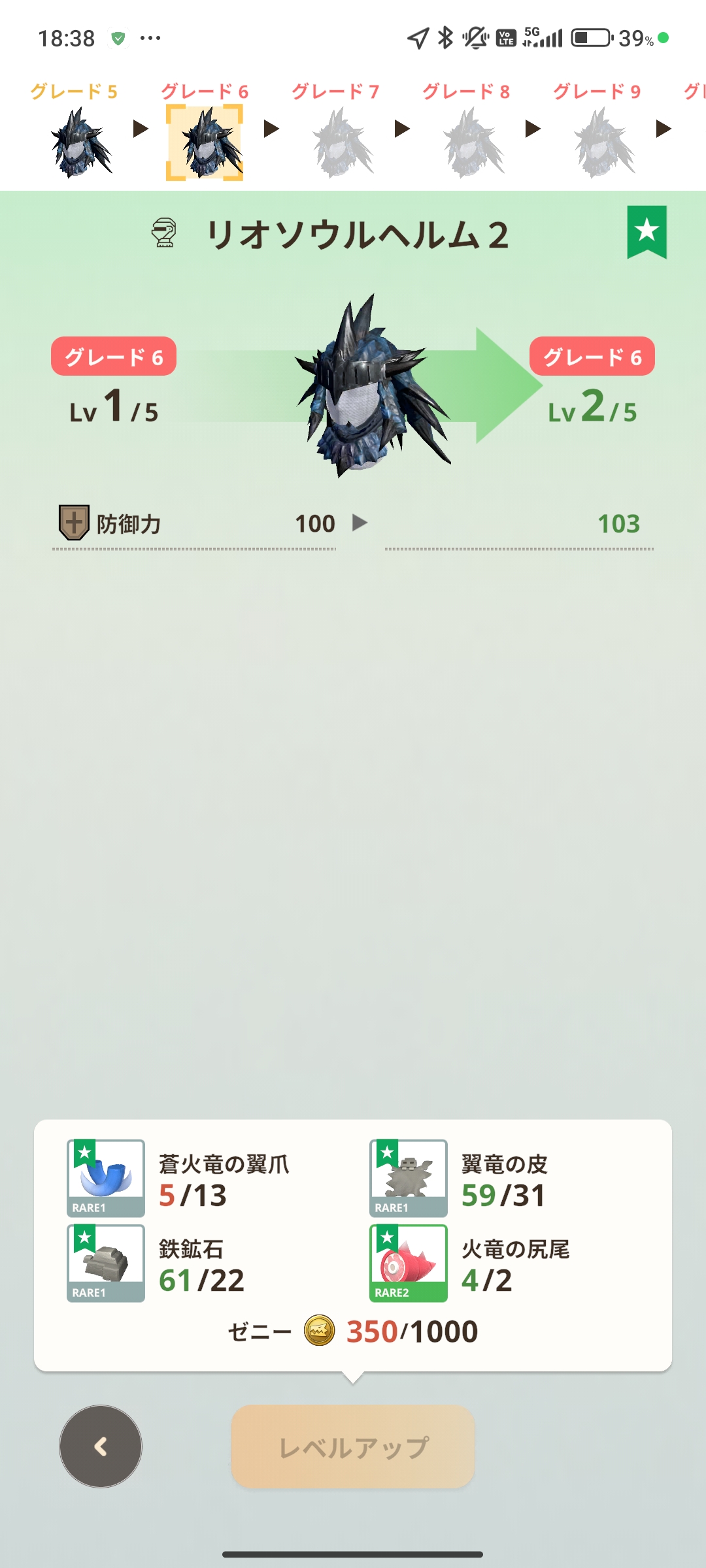The height and width of the screenshot is (1568, 706).
Task: Open the 翼竜の皮 material icon
Action: pyautogui.click(x=409, y=1178)
